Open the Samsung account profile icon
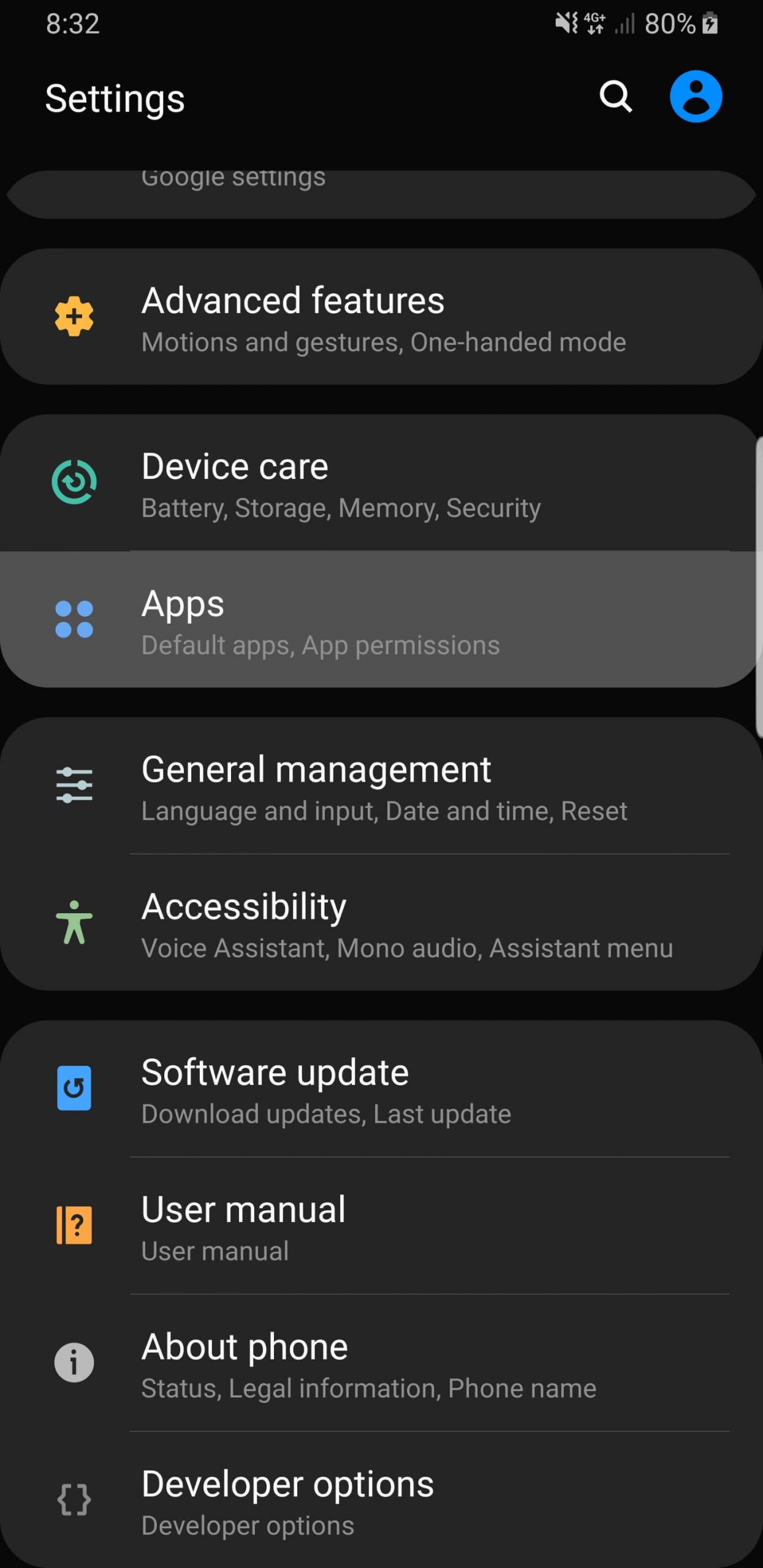This screenshot has height=1568, width=763. [x=696, y=96]
